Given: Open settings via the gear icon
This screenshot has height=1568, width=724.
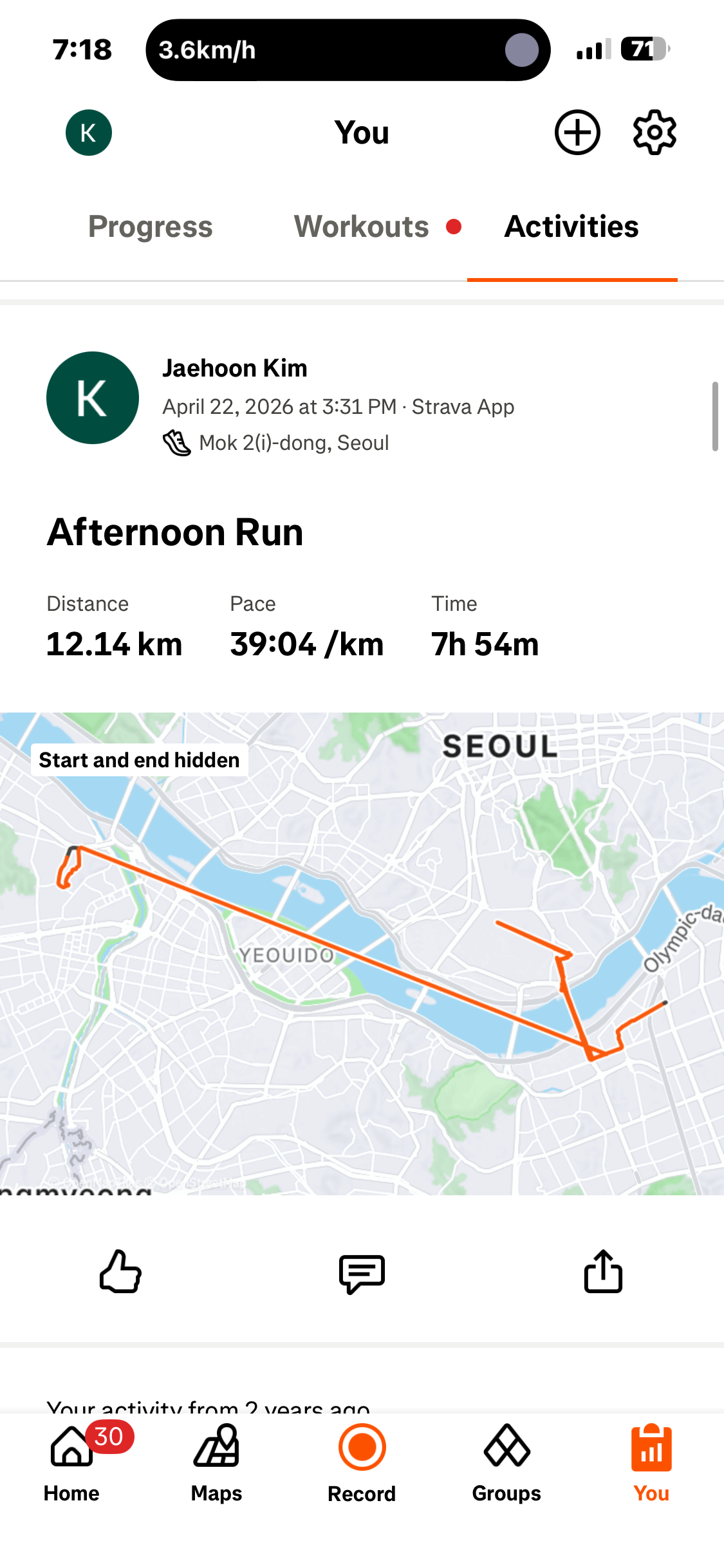Looking at the screenshot, I should tap(654, 133).
